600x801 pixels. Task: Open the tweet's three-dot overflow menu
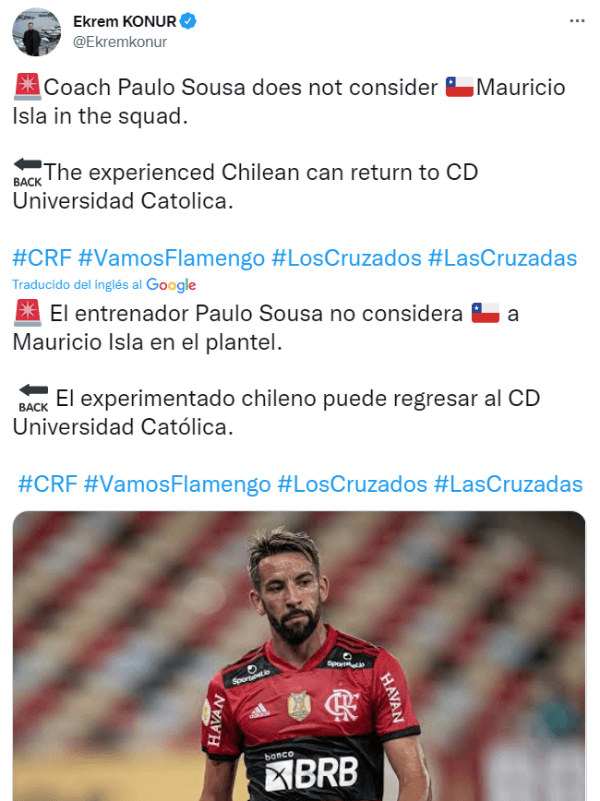577,21
